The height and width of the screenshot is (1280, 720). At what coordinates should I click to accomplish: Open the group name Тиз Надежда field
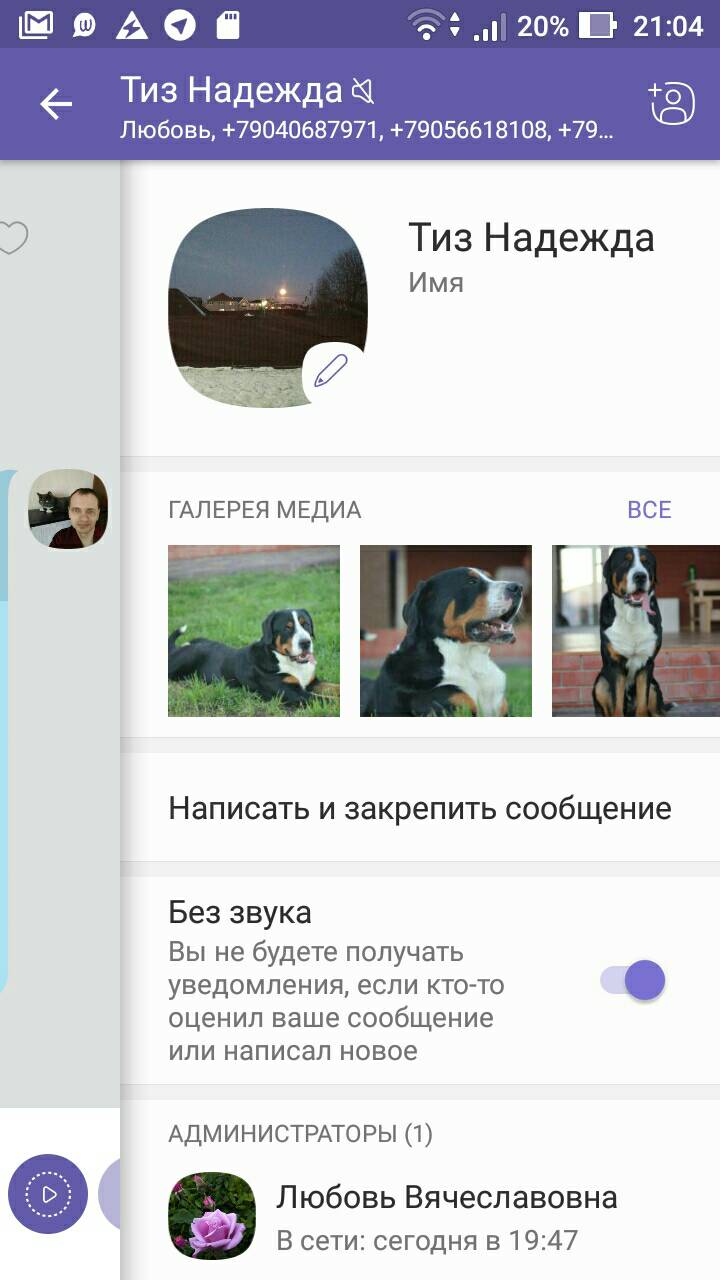tap(531, 239)
